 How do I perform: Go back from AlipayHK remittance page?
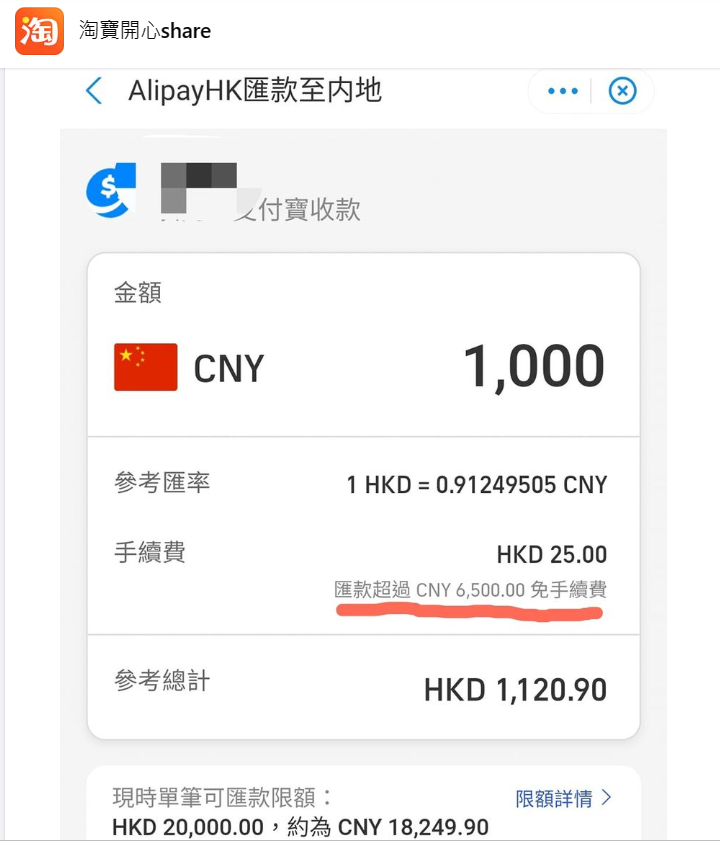pyautogui.click(x=94, y=91)
